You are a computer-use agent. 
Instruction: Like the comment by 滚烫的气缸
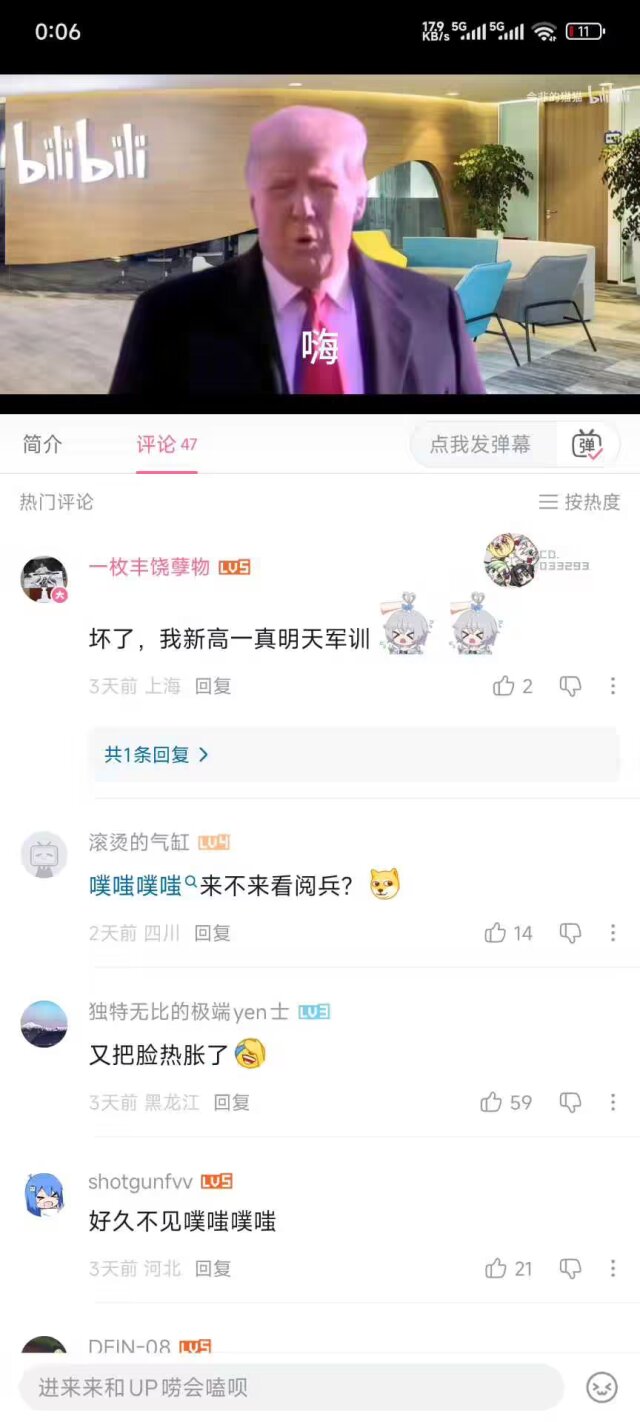pyautogui.click(x=496, y=933)
